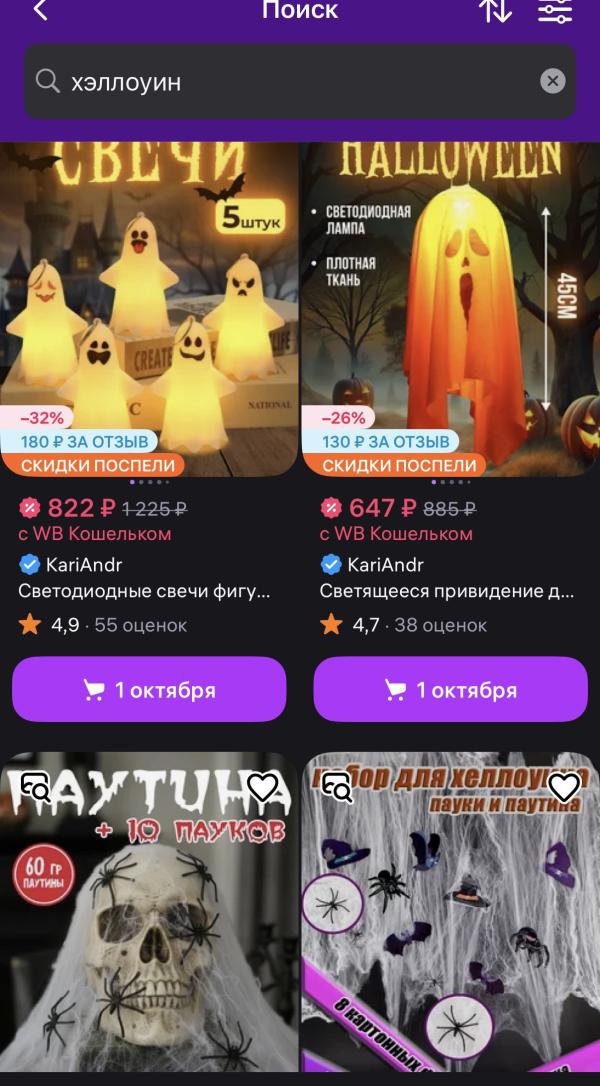600x1086 pixels.
Task: Find similar items to the Набор для хеллоуина set
Action: point(338,788)
